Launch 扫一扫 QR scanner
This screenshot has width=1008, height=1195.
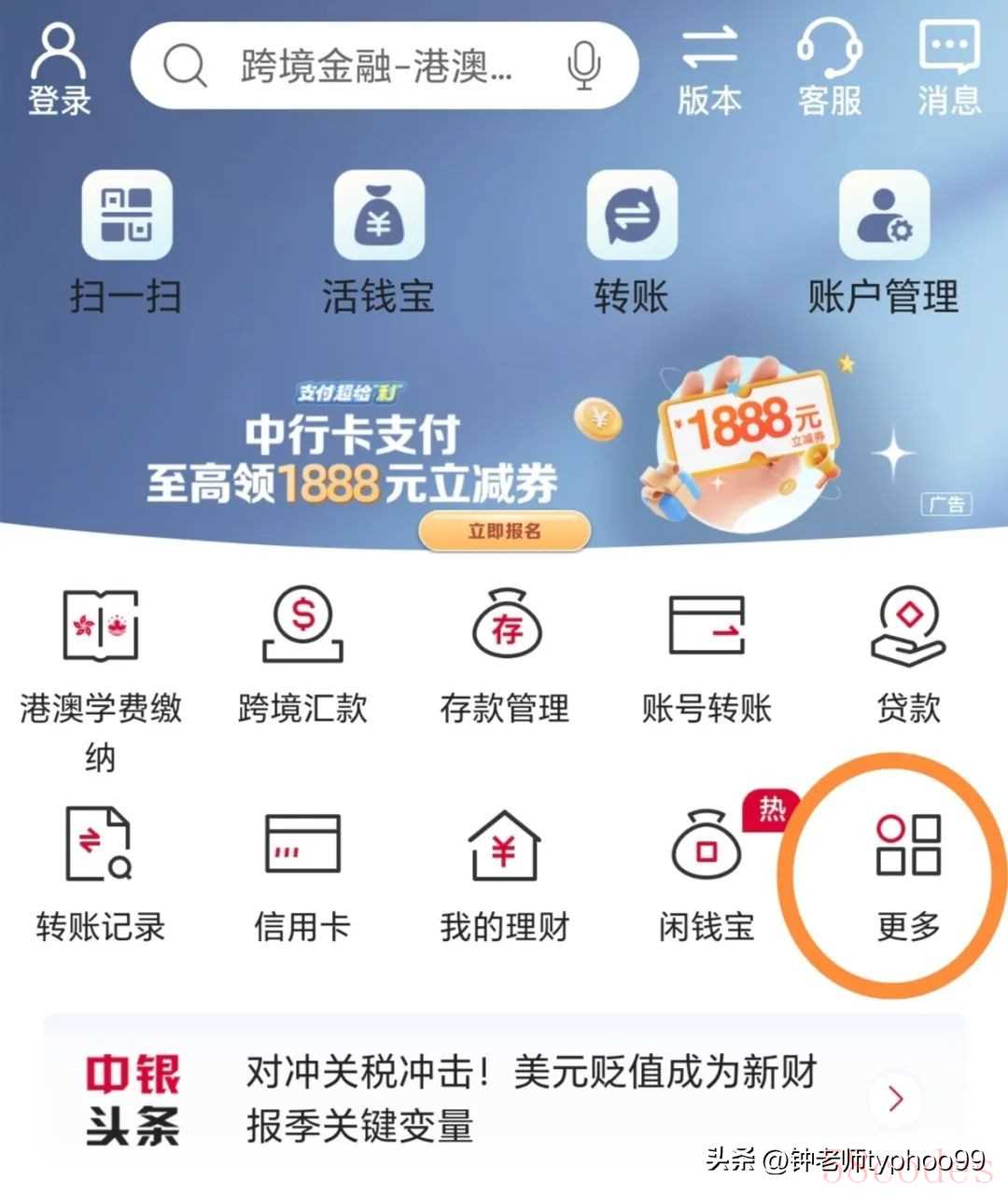(x=126, y=243)
